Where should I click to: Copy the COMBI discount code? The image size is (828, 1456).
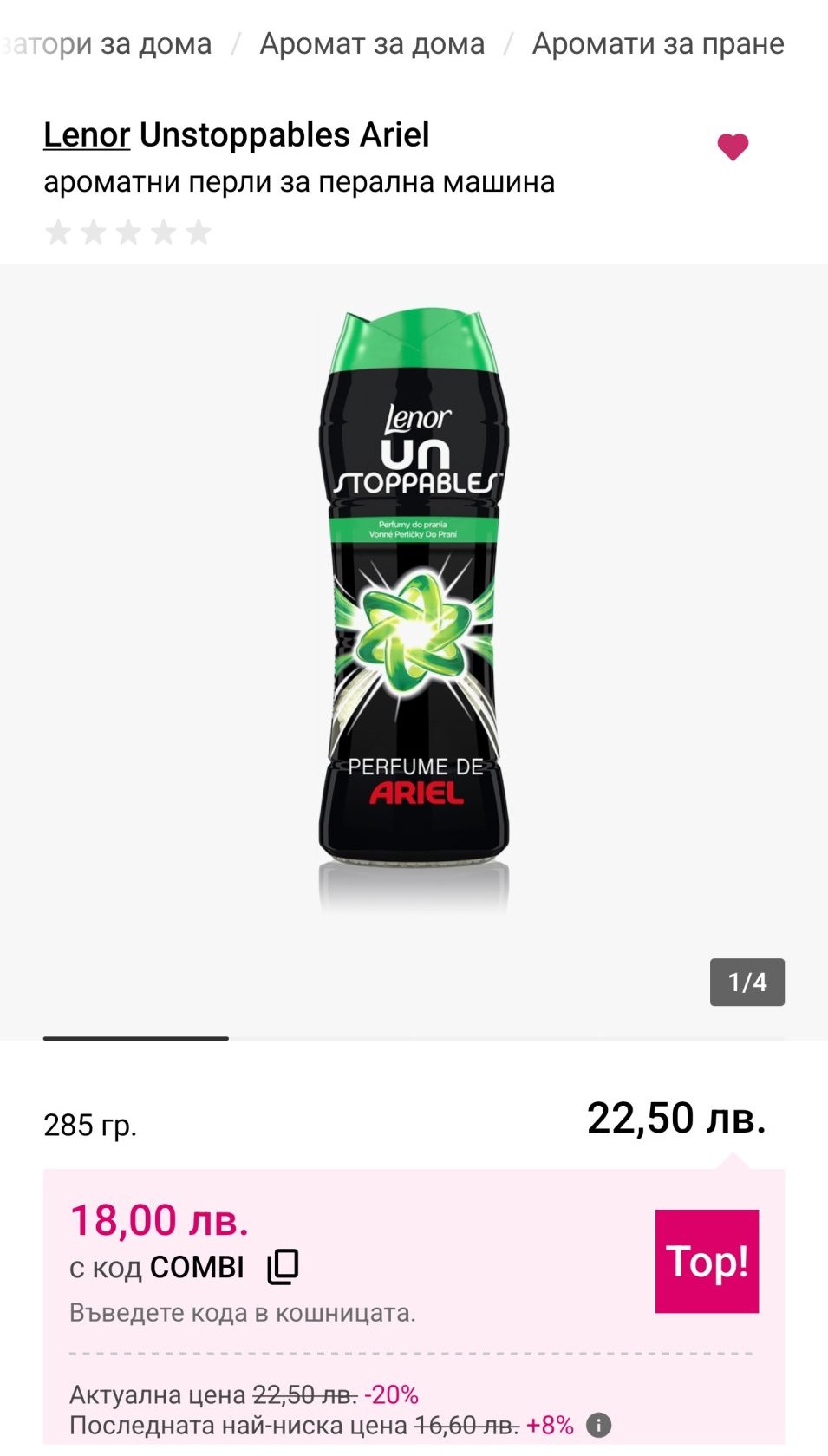pyautogui.click(x=283, y=1267)
